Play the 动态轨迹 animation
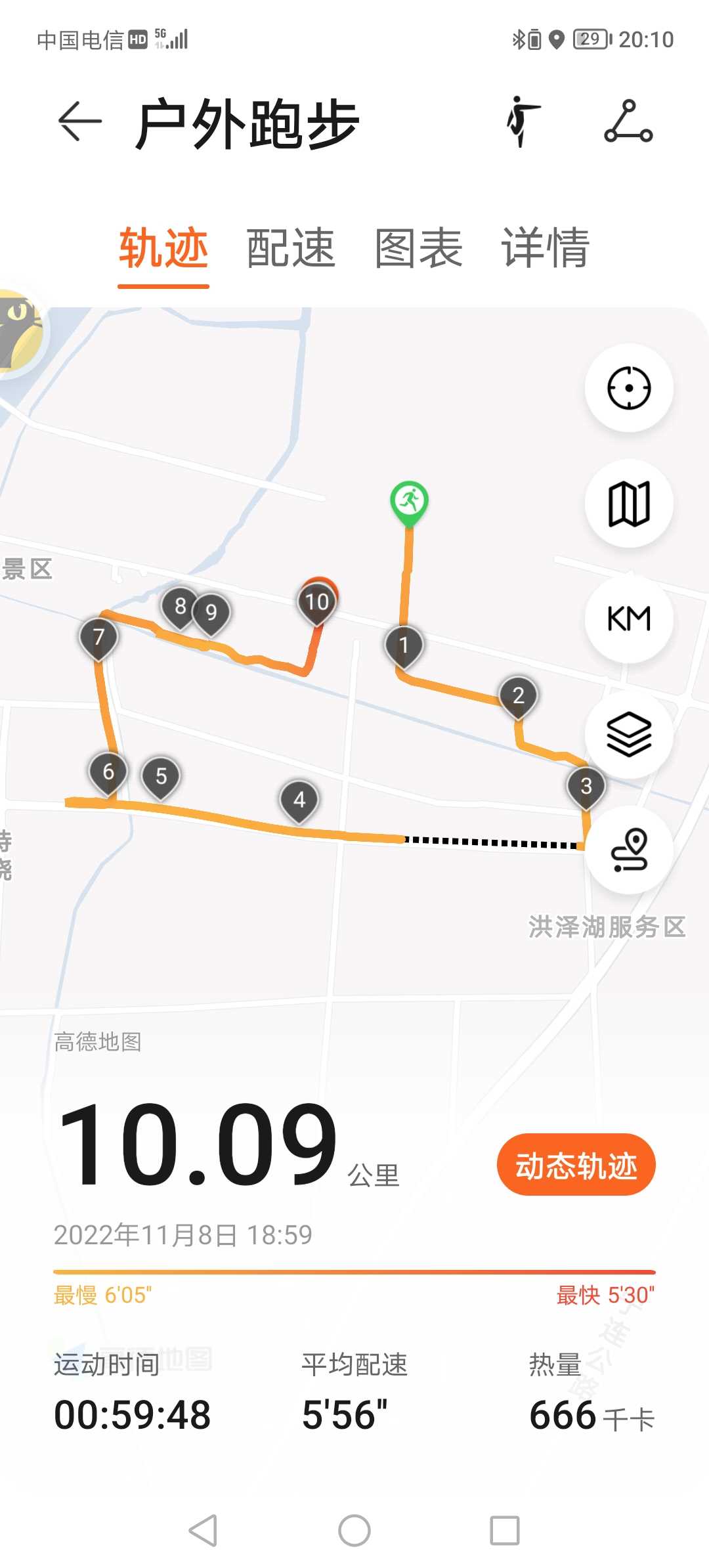709x1568 pixels. [x=576, y=1165]
